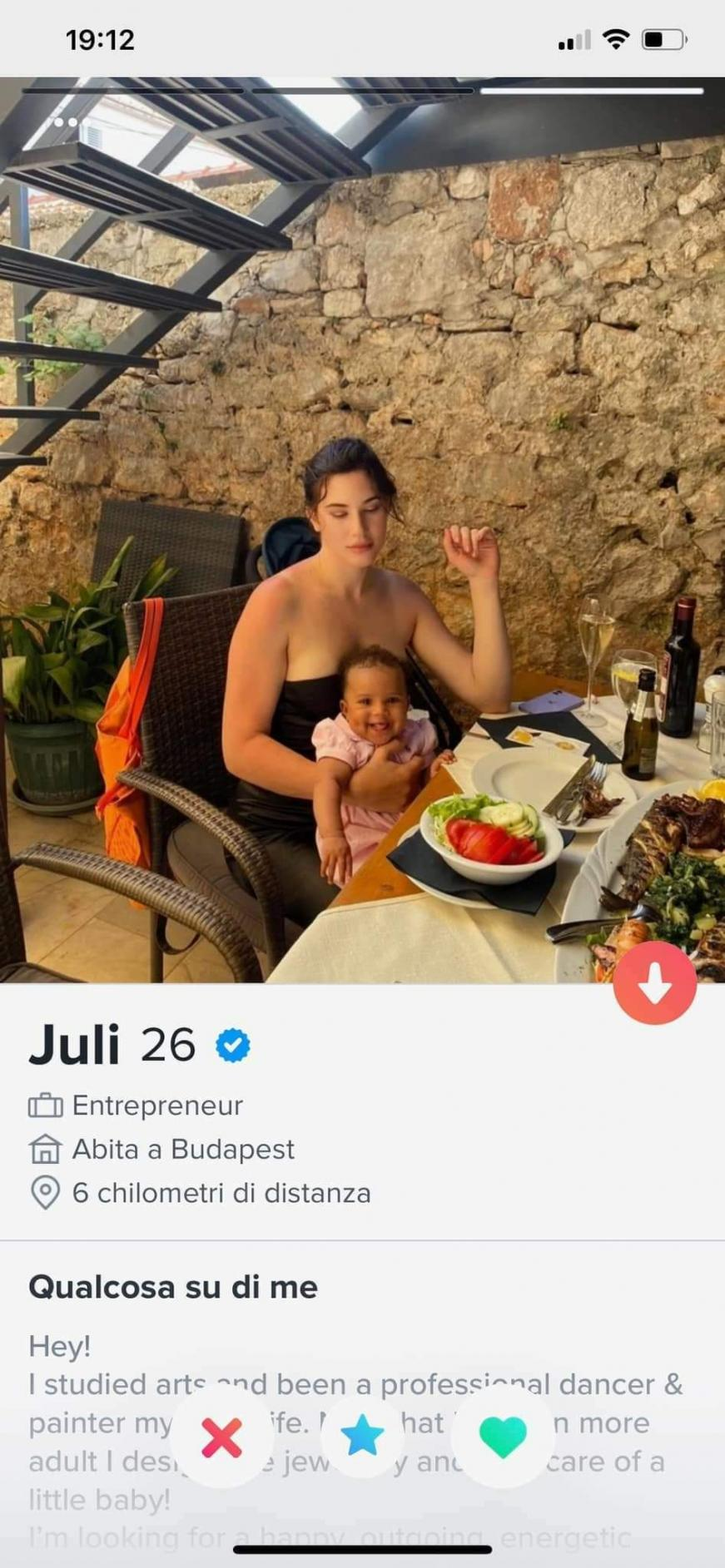Screen dimensions: 725x1568
Task: Collapse the profile with the red arrow button
Action: (x=654, y=982)
